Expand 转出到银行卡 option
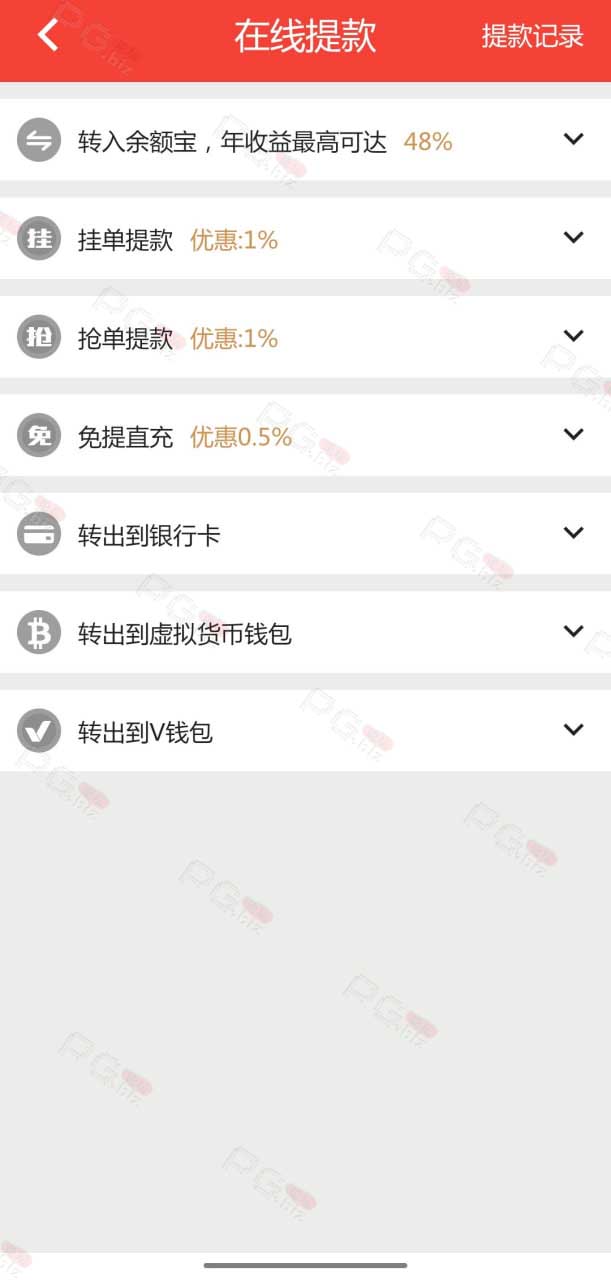Screen dimensions: 611x1280 pos(305,534)
